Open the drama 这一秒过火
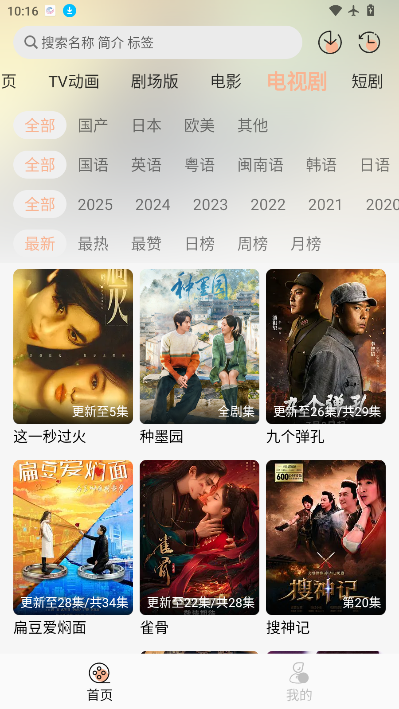Viewport: 399px width, 709px height. (73, 357)
